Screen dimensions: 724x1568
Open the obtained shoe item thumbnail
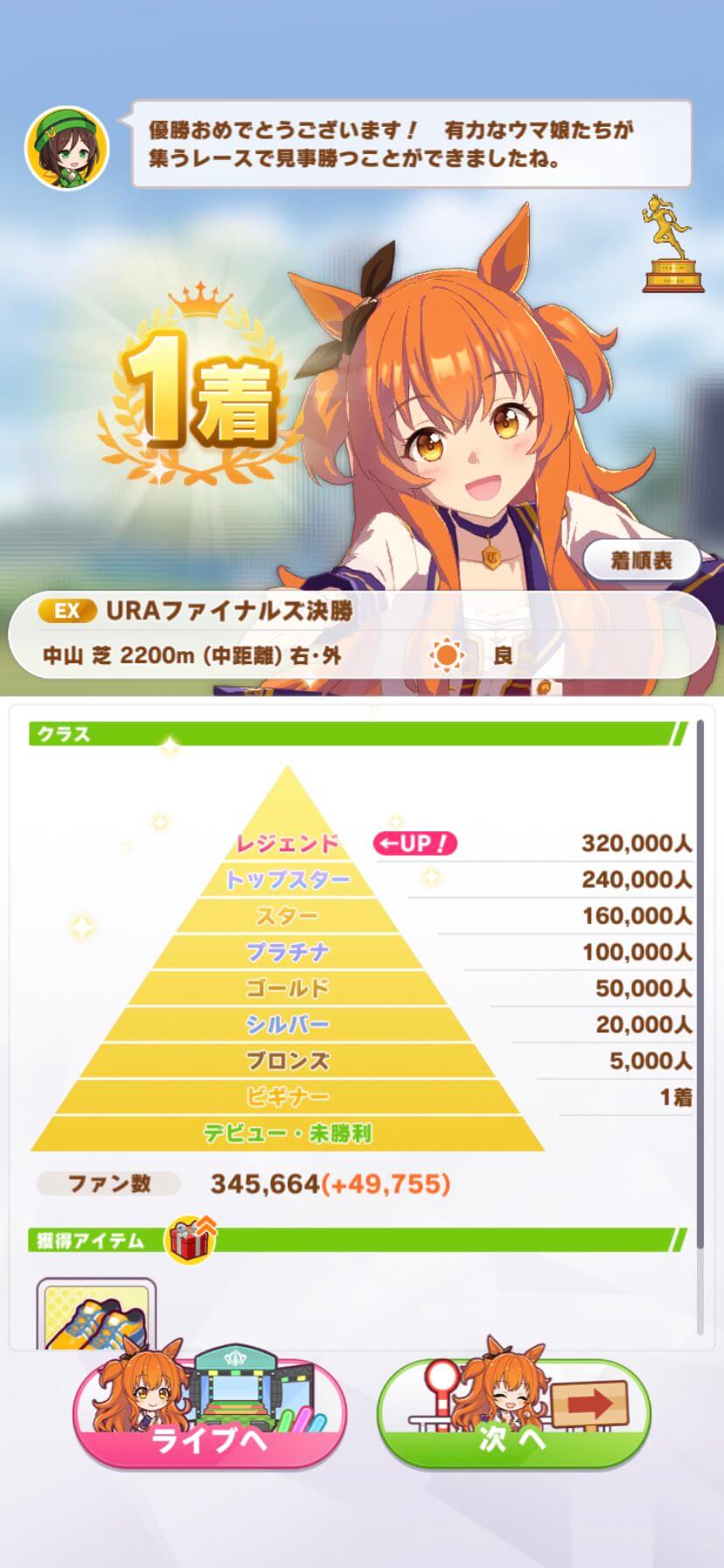click(96, 1314)
